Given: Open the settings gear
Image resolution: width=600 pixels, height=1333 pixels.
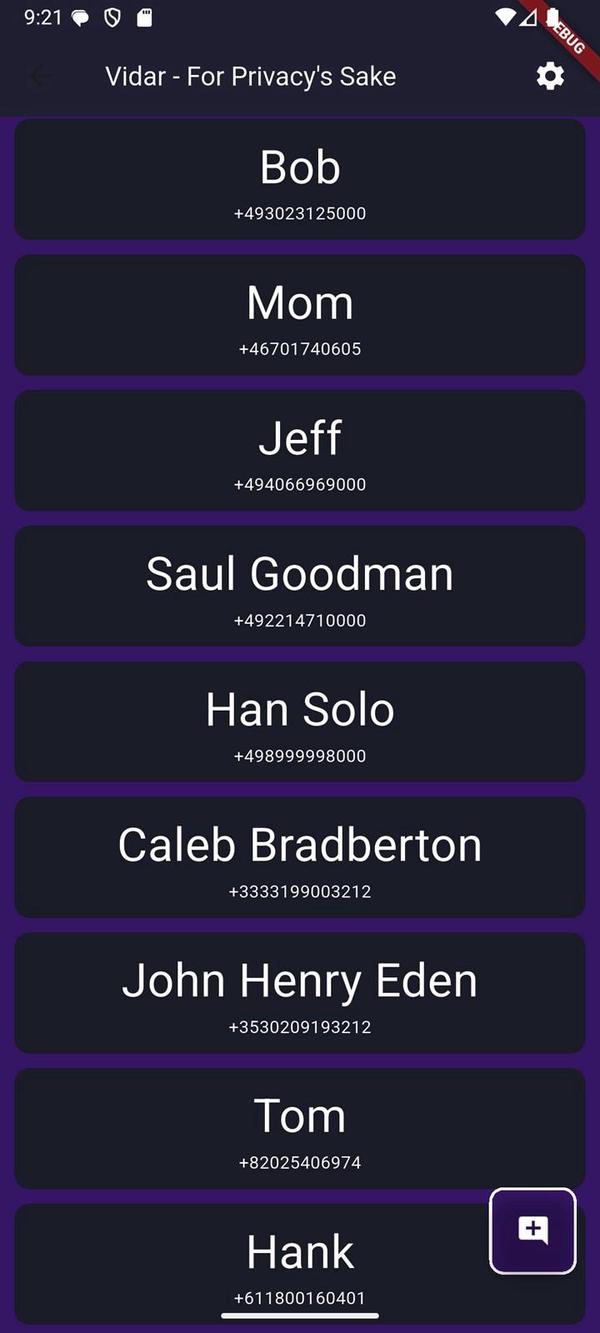Looking at the screenshot, I should coord(550,76).
